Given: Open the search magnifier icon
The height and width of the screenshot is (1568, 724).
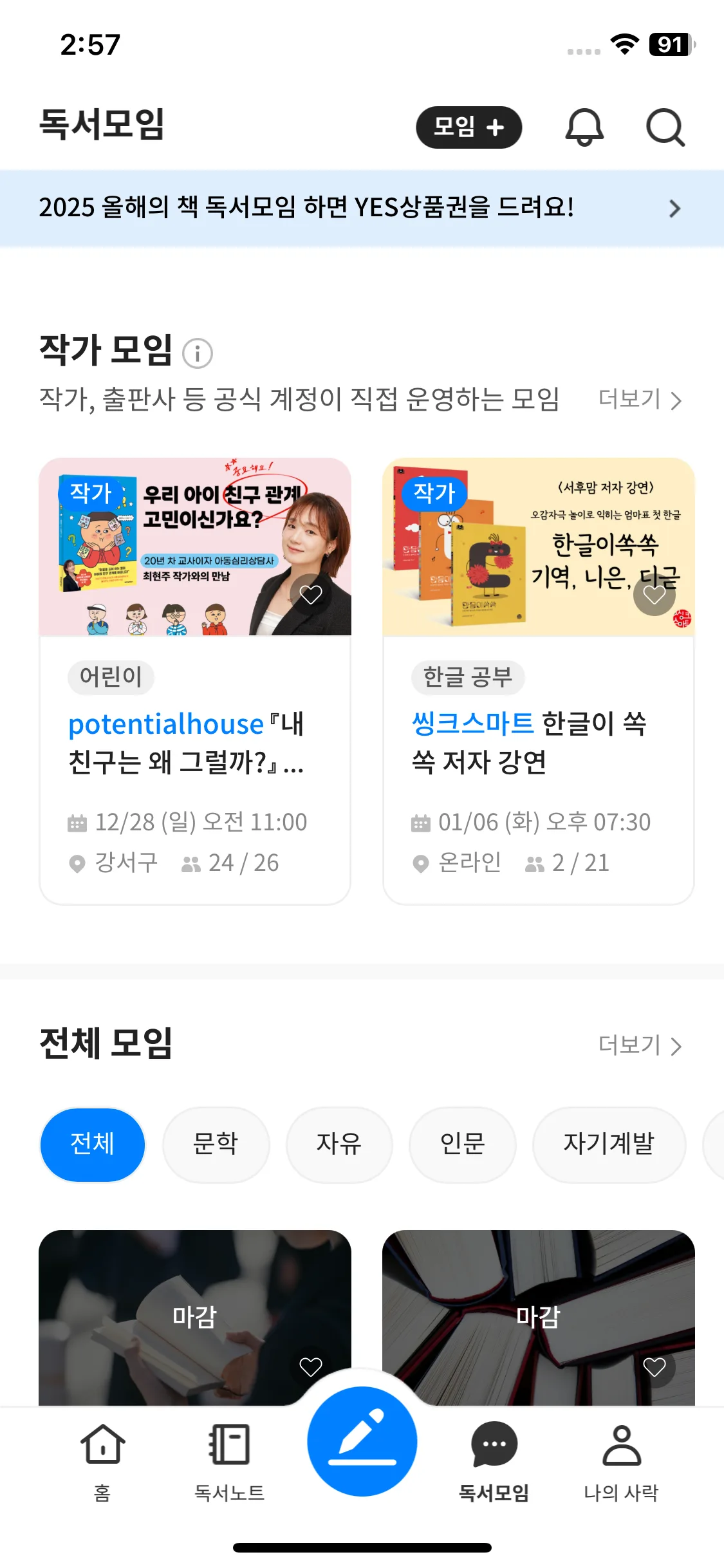Looking at the screenshot, I should click(x=665, y=127).
